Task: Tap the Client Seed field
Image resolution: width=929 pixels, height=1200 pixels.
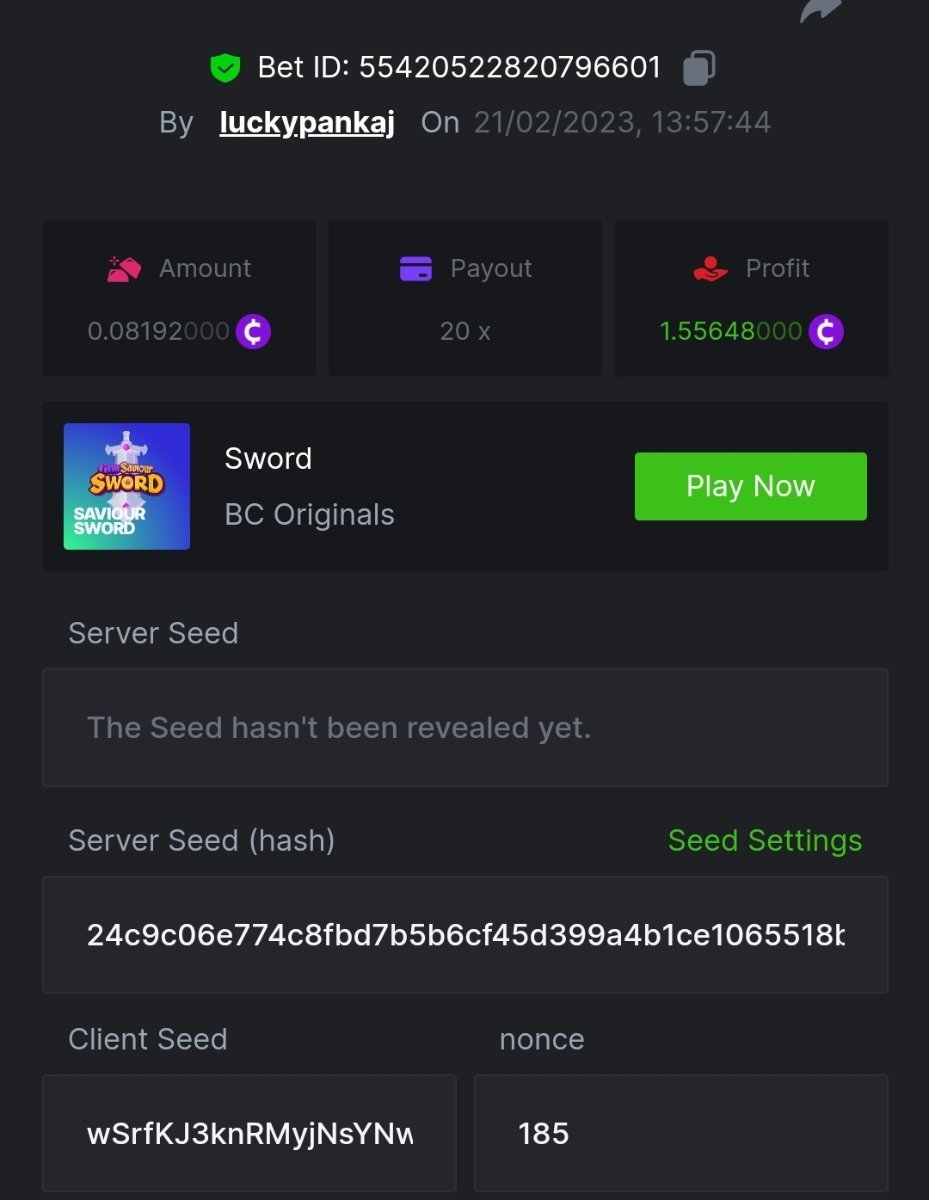Action: 249,1133
